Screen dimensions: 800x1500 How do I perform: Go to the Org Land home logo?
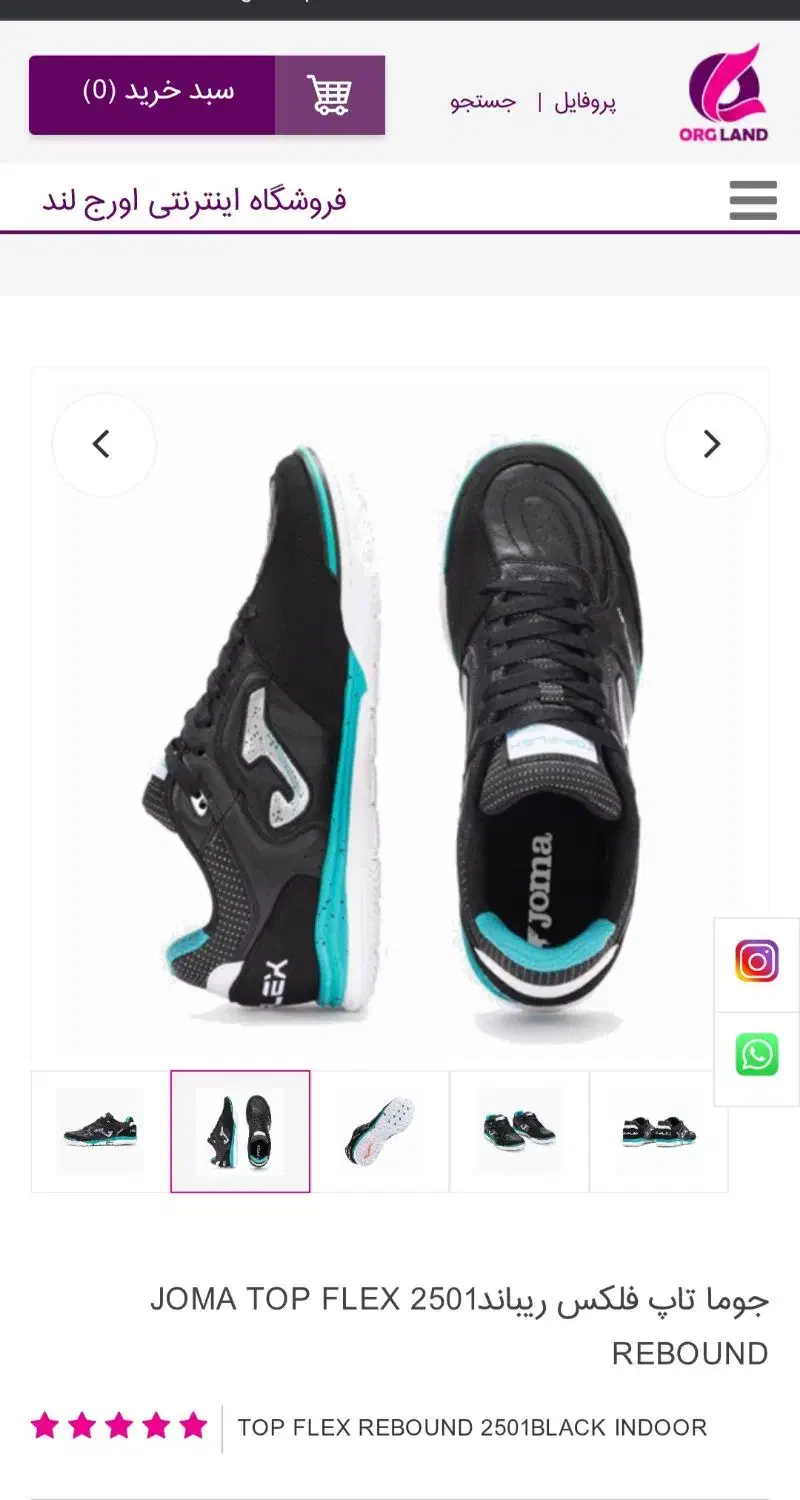coord(727,93)
